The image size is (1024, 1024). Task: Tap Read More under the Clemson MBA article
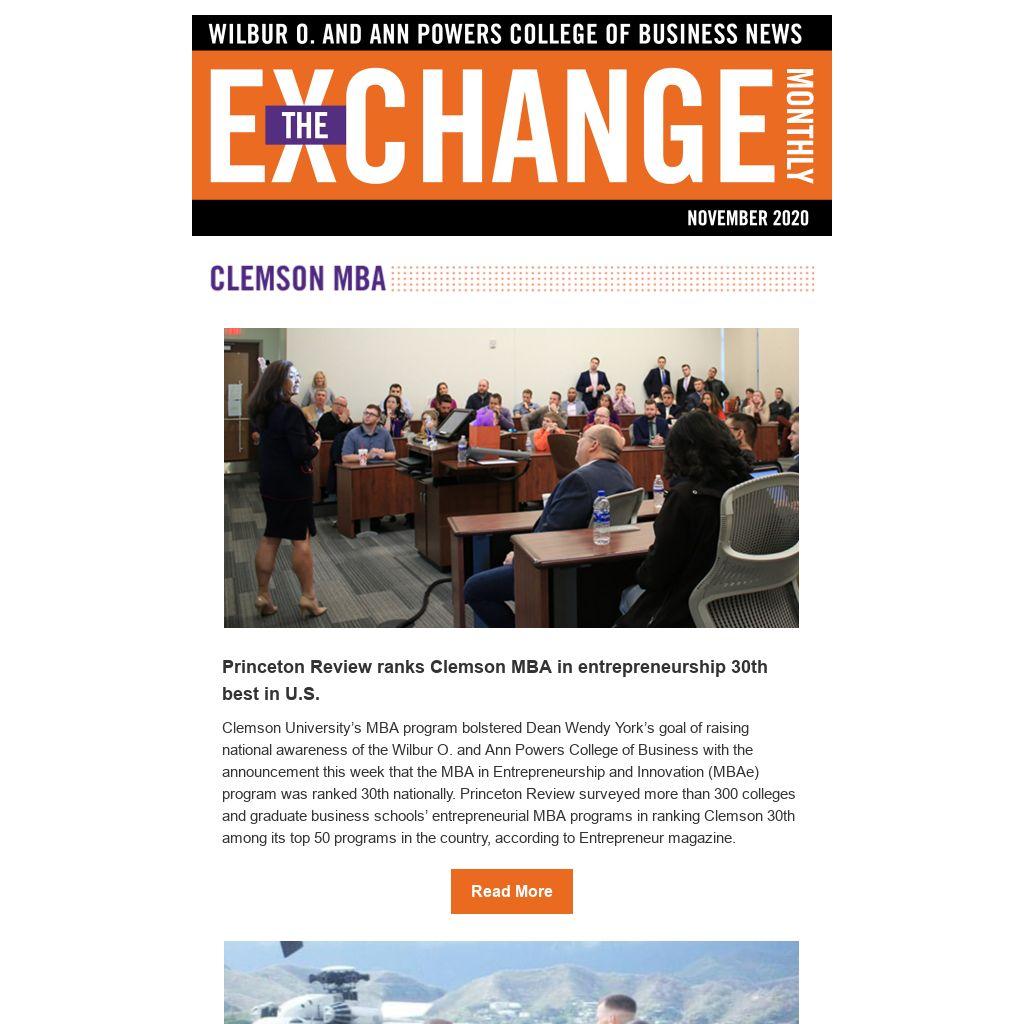(x=511, y=891)
